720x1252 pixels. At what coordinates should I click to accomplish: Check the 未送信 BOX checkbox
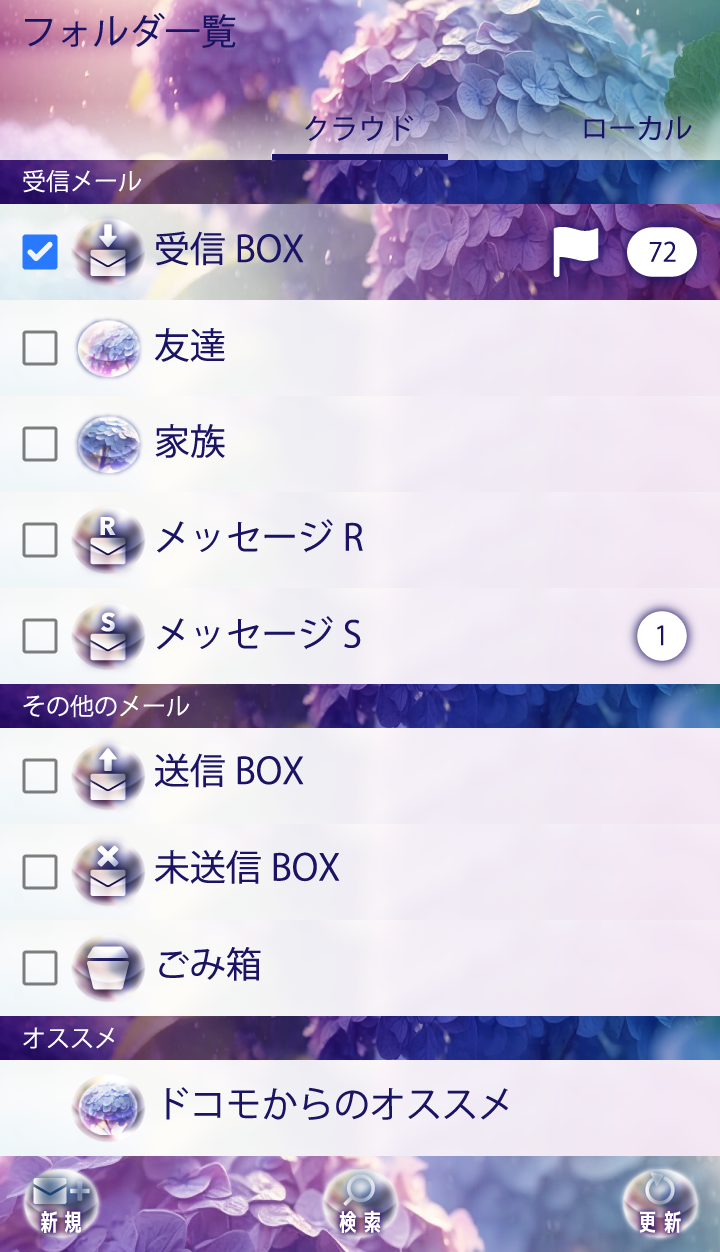tap(40, 872)
